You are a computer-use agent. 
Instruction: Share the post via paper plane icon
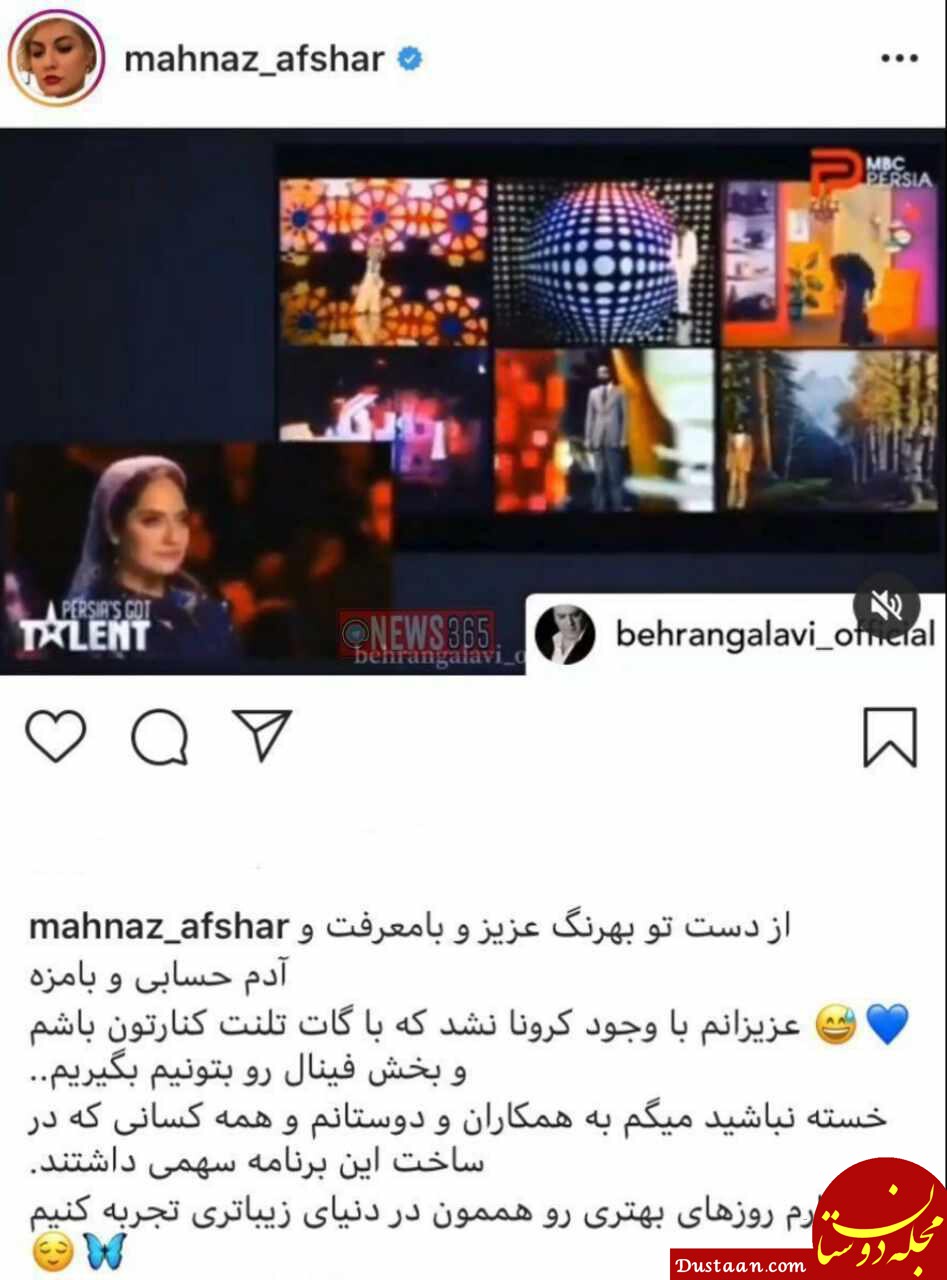click(x=261, y=736)
